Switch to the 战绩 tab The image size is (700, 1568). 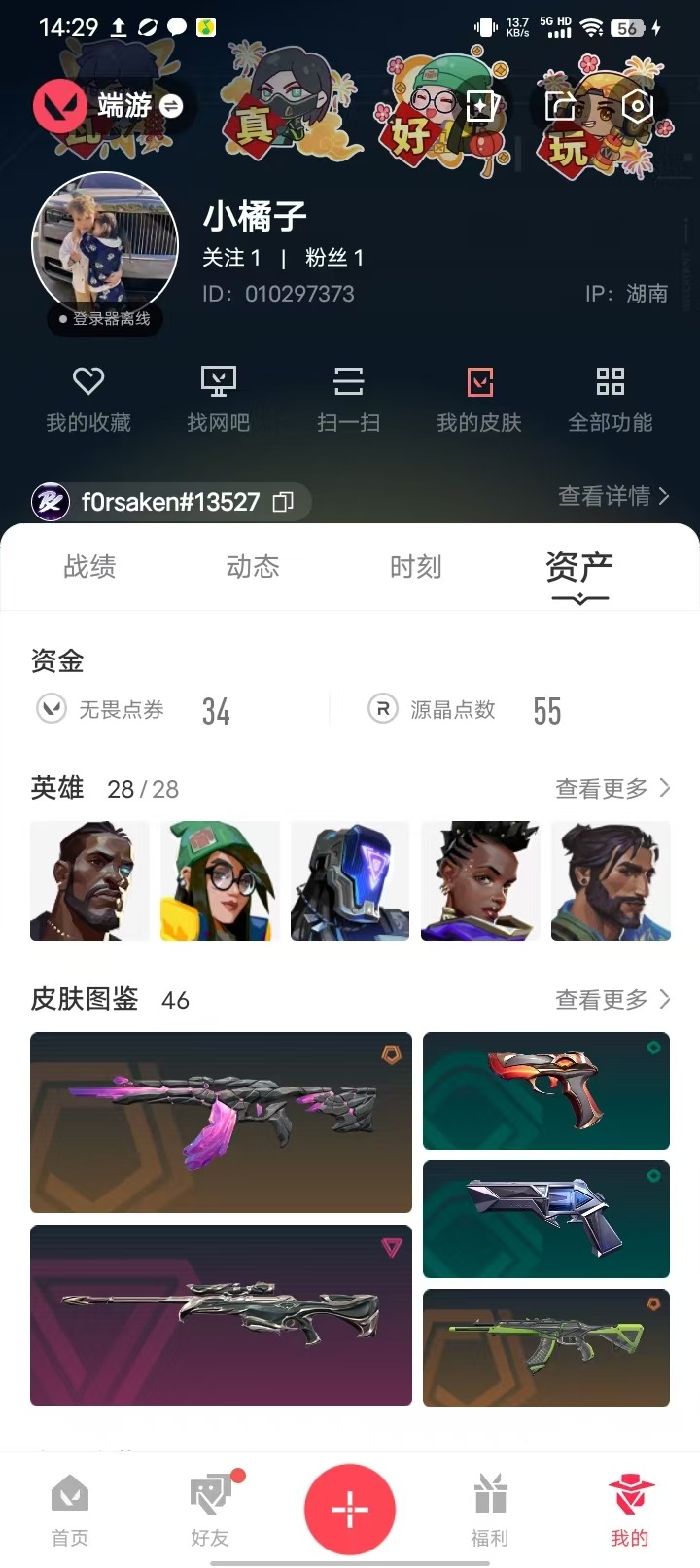[89, 566]
